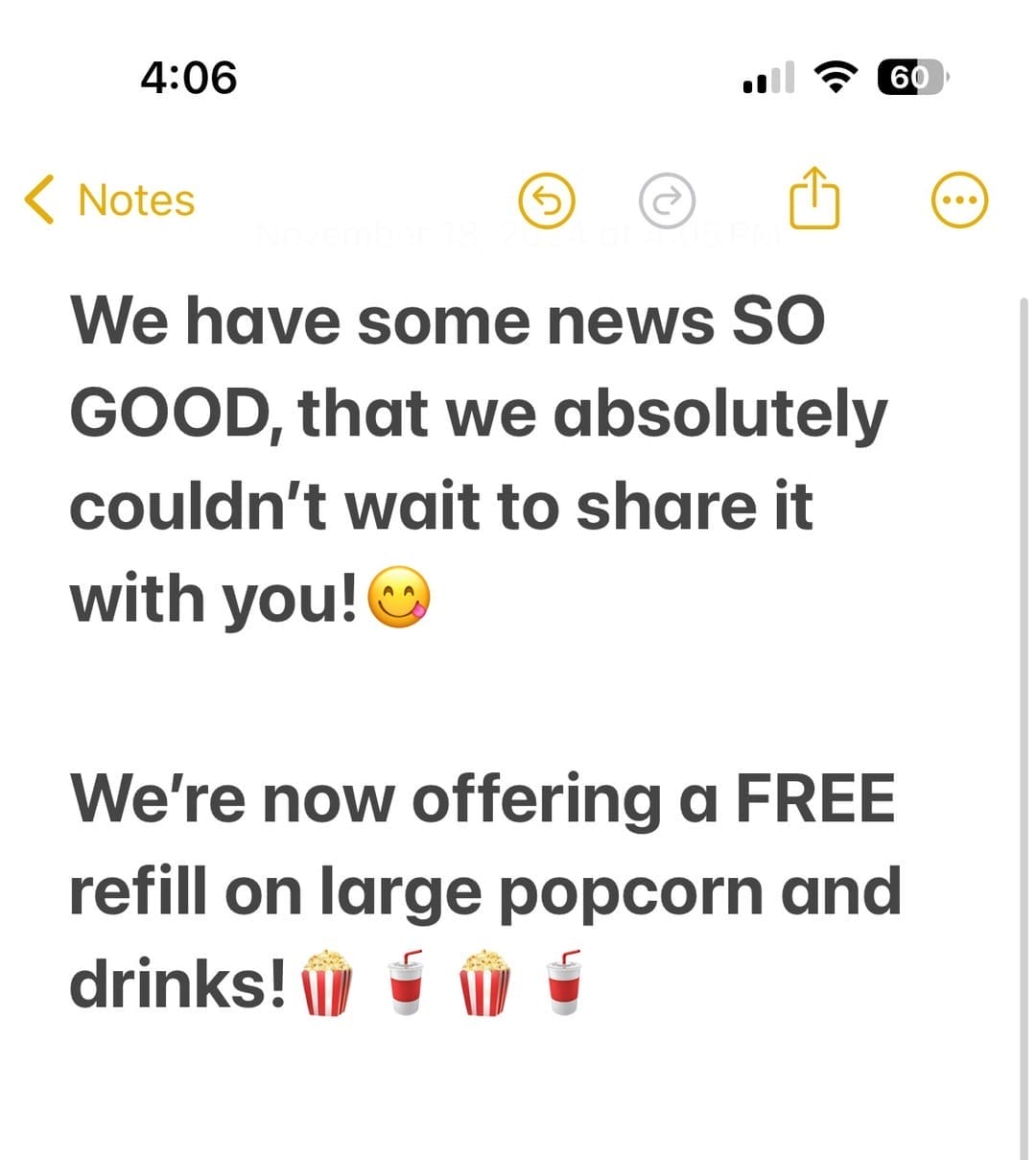Open the Share sheet icon
The height and width of the screenshot is (1160, 1036).
coord(813,200)
